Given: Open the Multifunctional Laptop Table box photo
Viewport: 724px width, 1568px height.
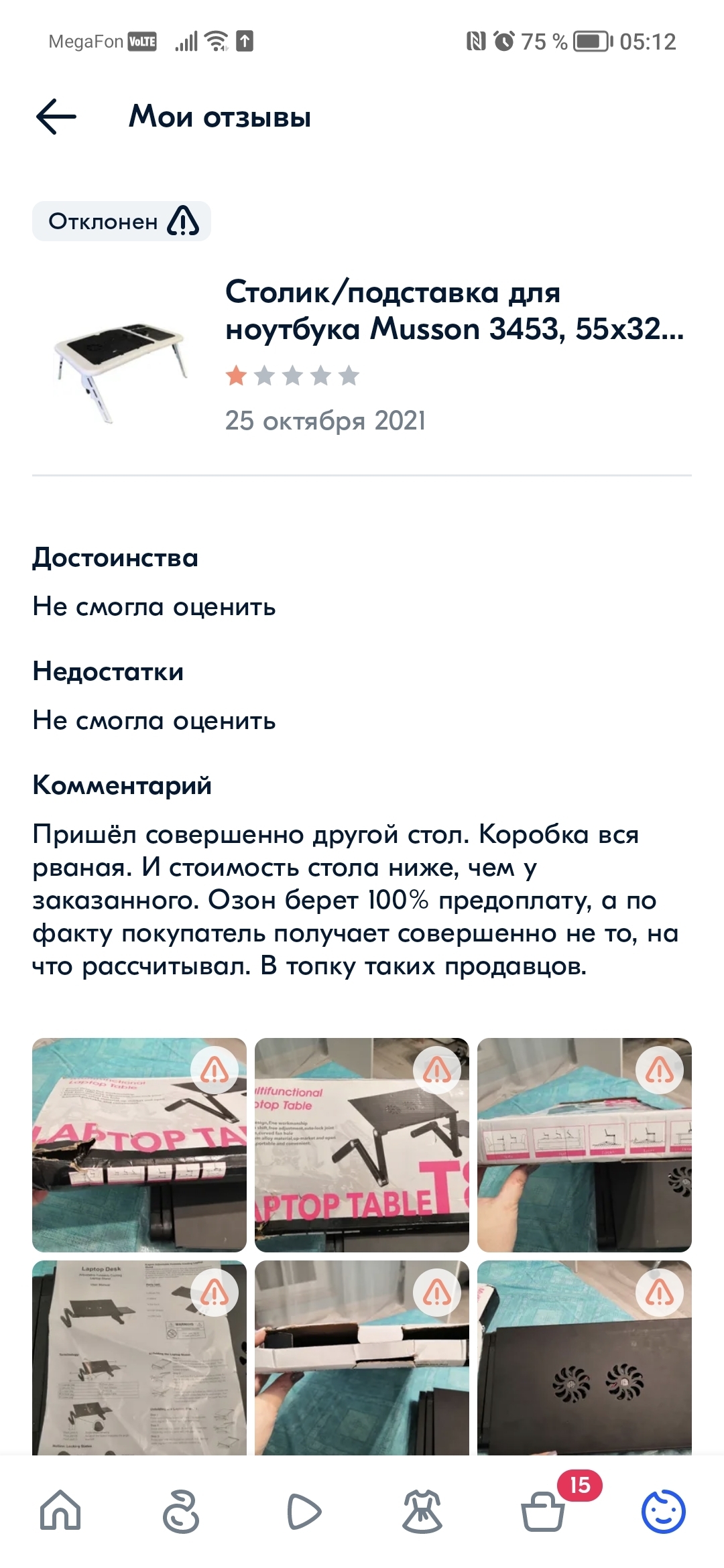Looking at the screenshot, I should click(x=361, y=1145).
